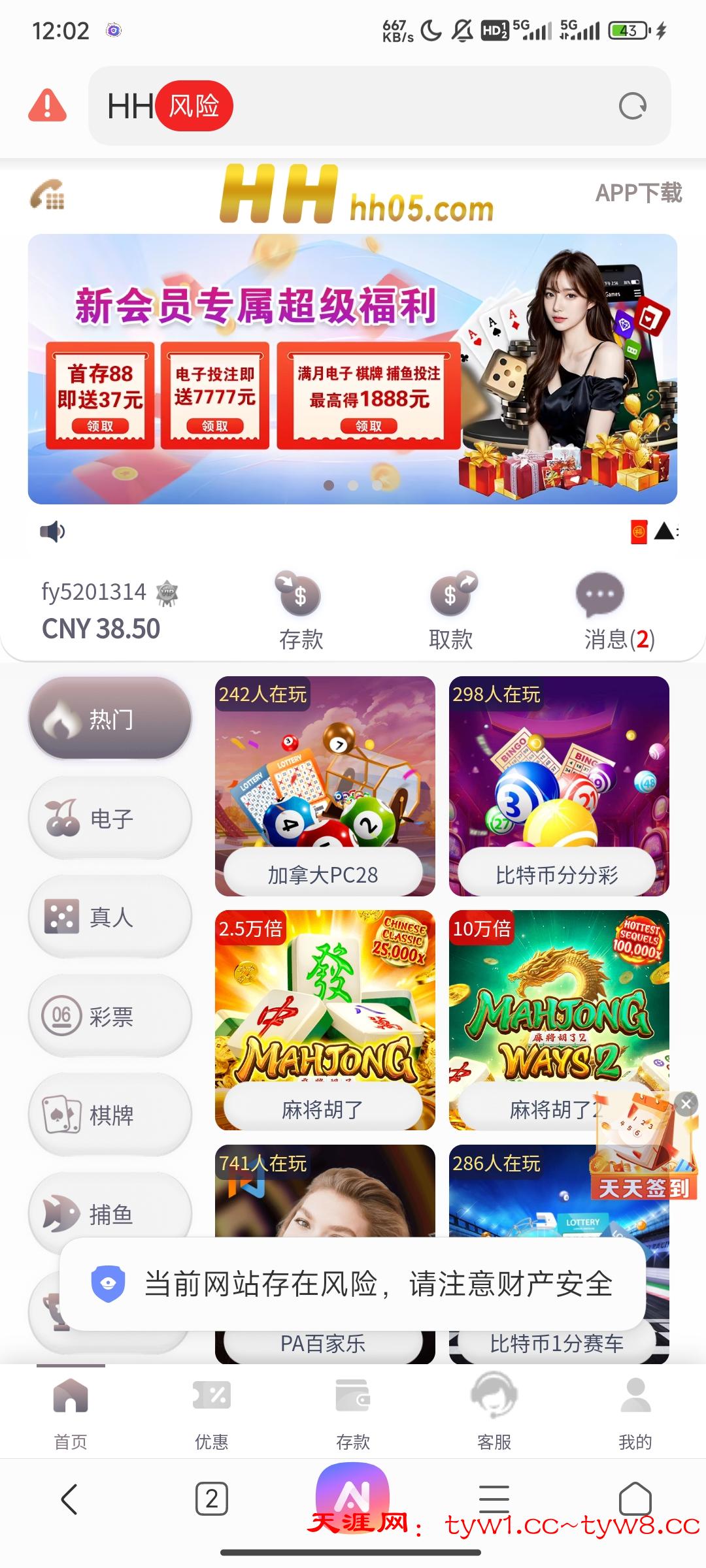Screen dimensions: 706x1568
Task: Launch the 麻将胡了 2.5万倍 game
Action: [325, 1020]
